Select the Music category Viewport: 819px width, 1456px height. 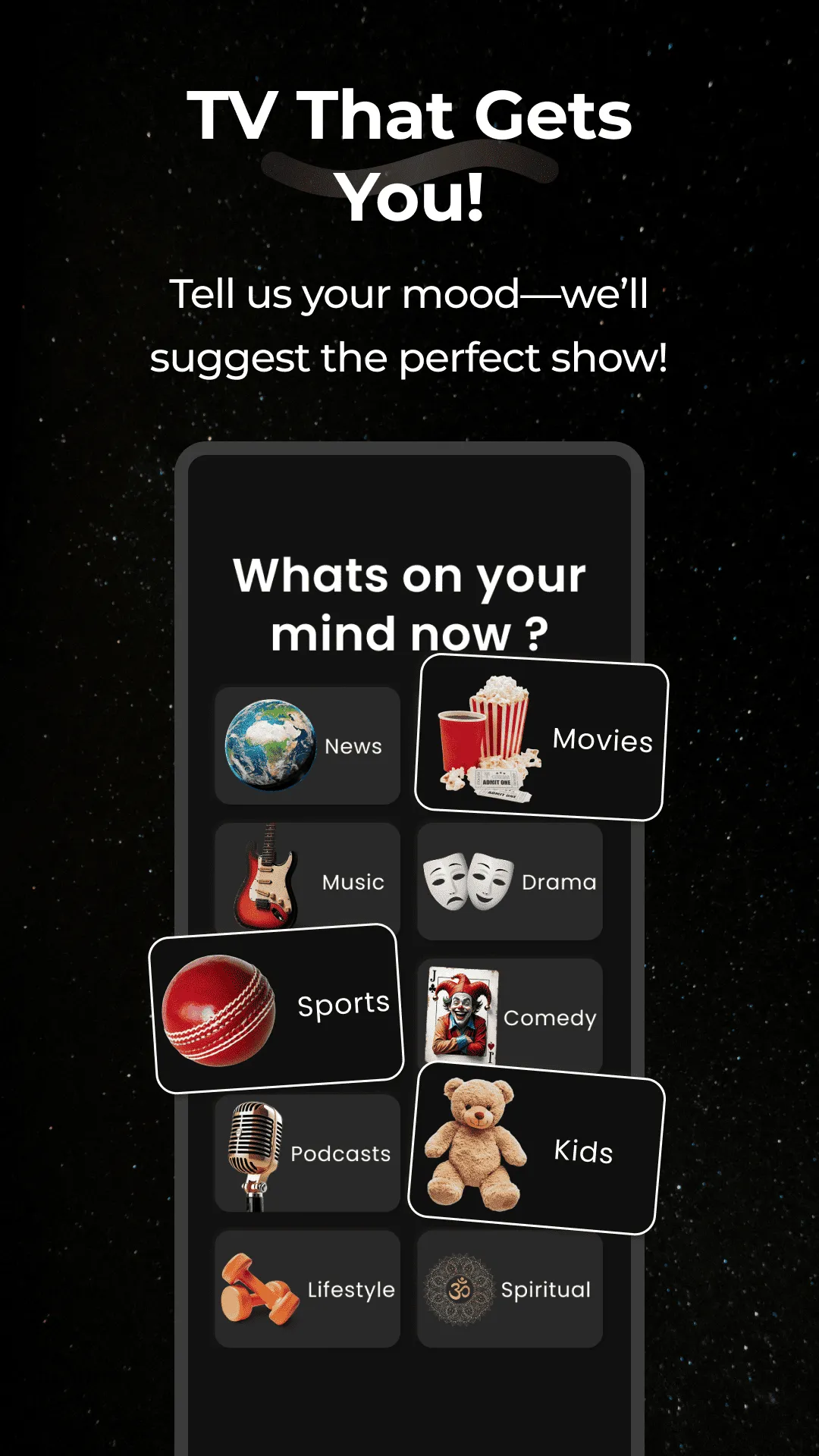coord(306,880)
